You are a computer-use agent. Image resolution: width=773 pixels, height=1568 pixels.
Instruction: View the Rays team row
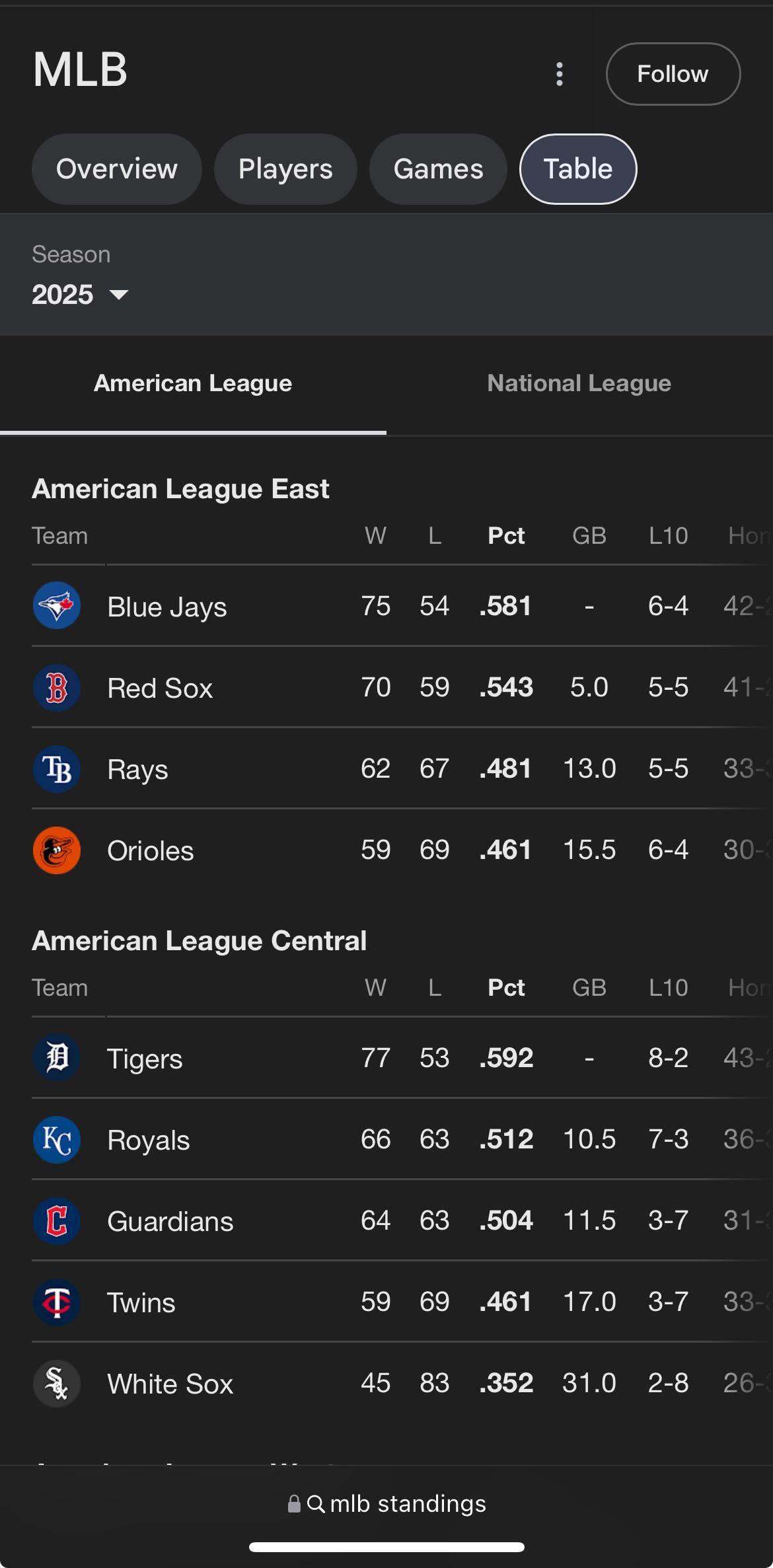[x=137, y=770]
